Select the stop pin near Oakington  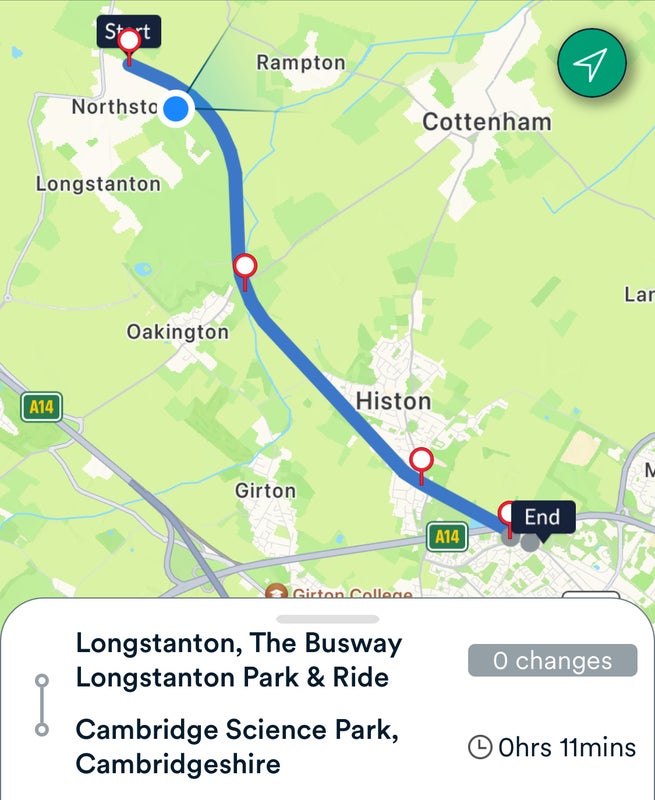(245, 267)
